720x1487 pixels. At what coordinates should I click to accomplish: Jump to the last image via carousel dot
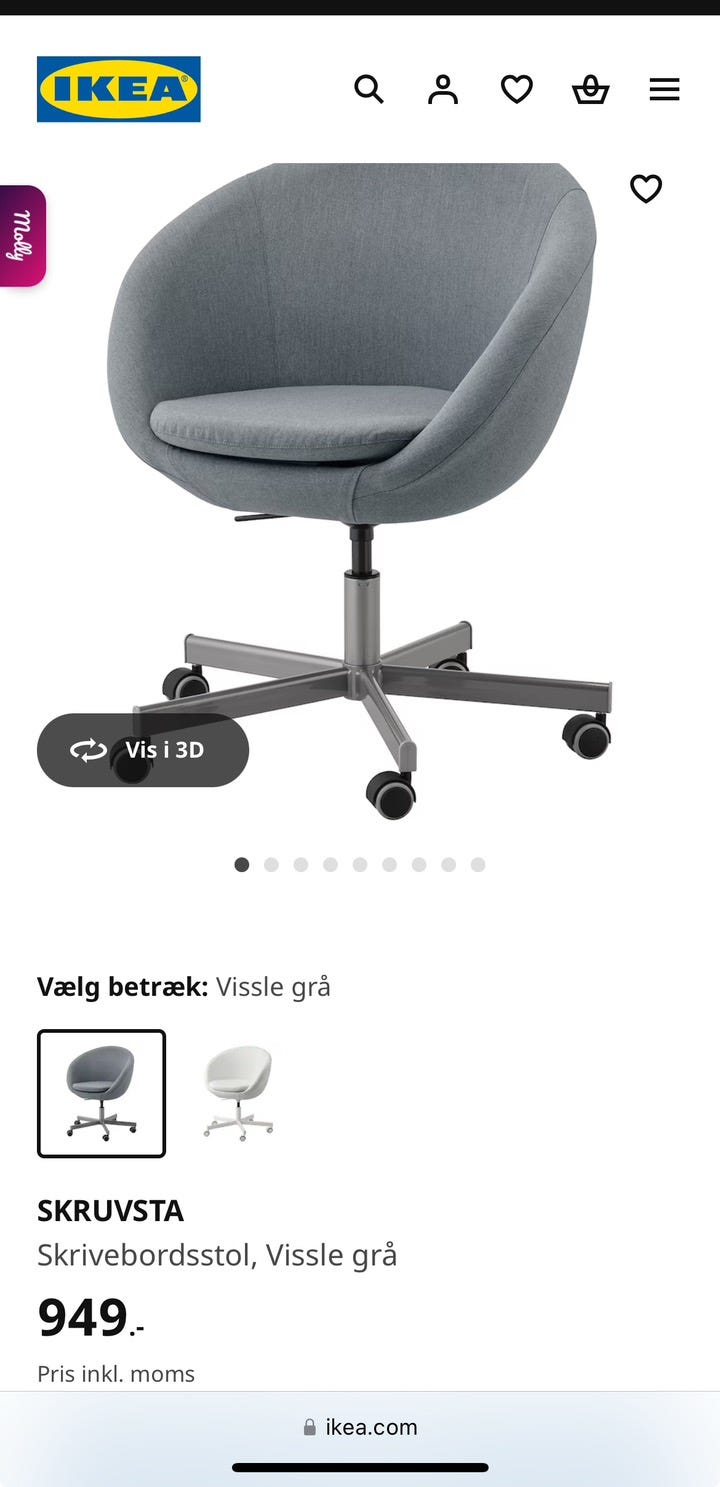477,863
